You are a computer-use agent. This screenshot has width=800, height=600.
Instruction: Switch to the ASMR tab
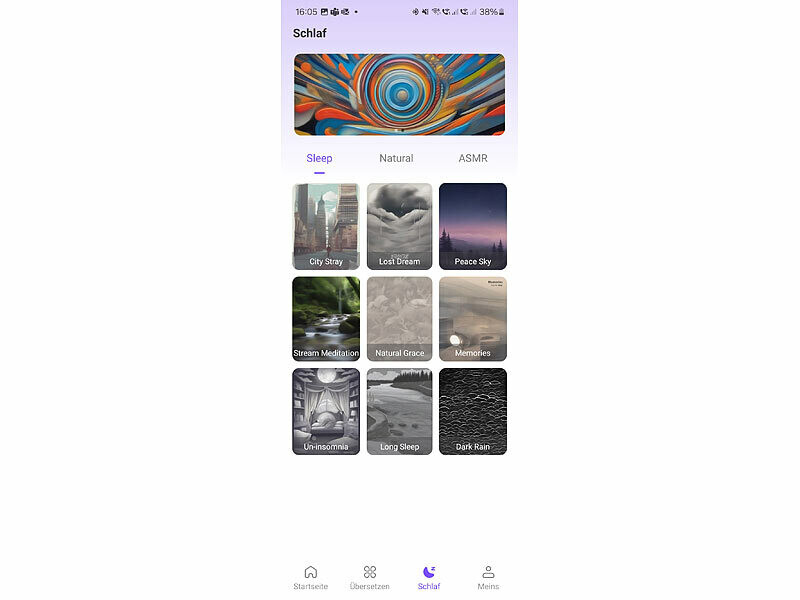tap(473, 158)
